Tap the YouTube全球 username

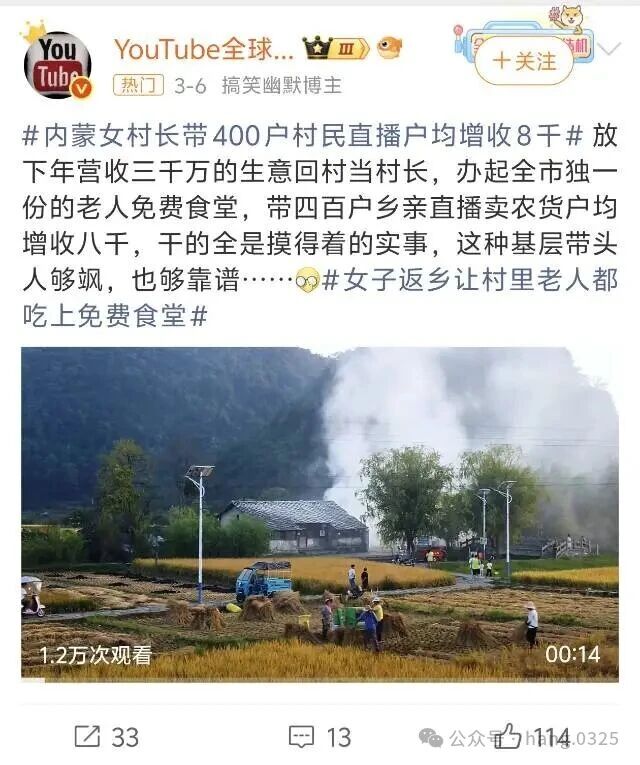(204, 48)
